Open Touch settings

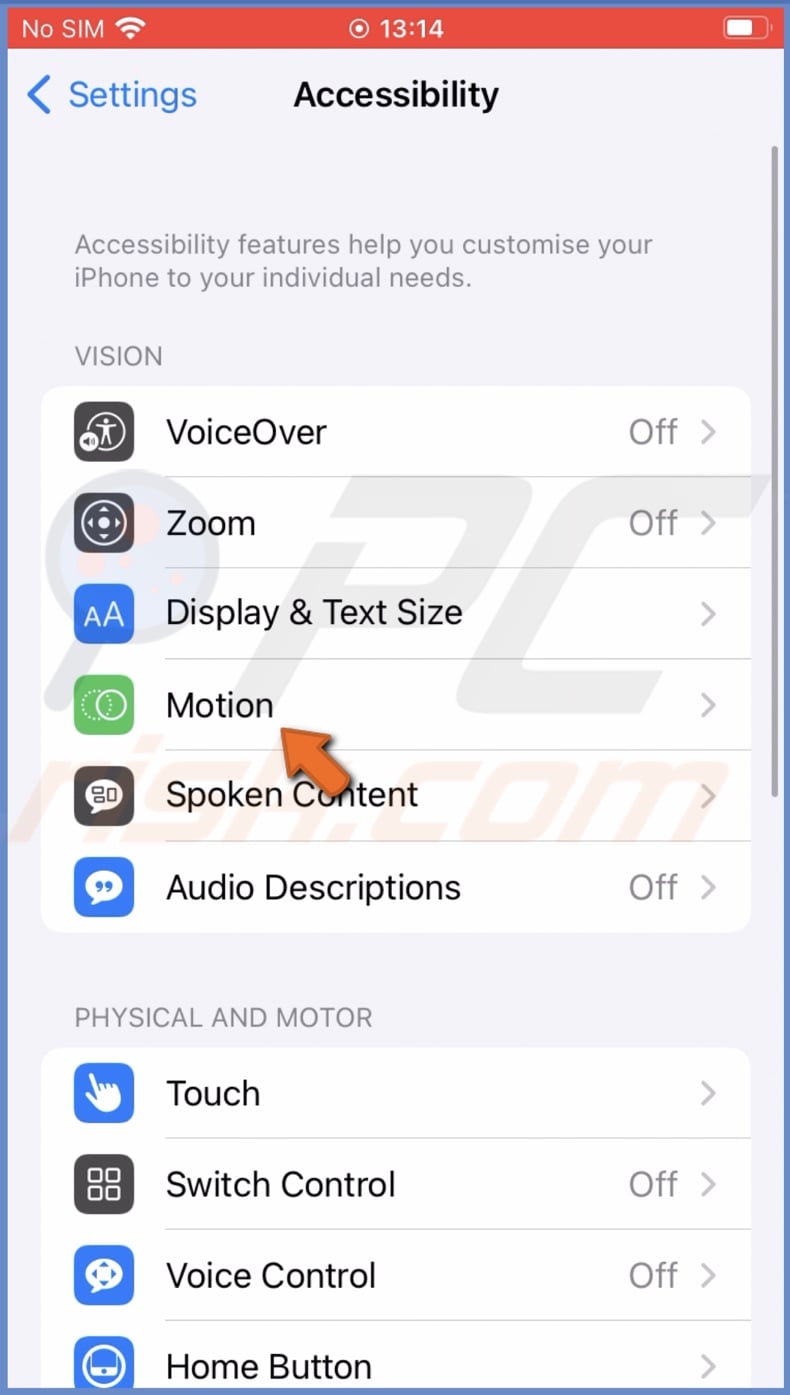[x=395, y=1093]
